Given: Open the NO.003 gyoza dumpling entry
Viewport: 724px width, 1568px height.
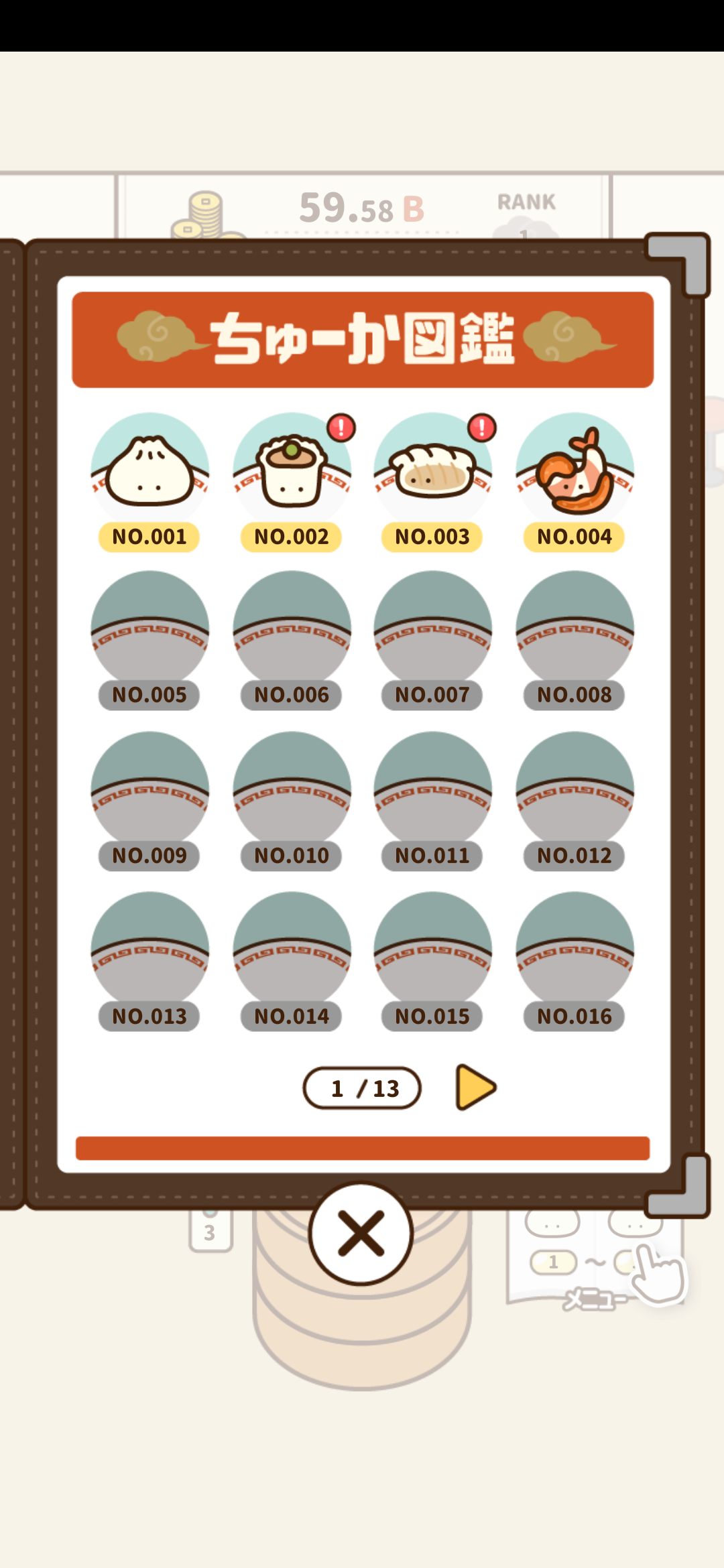Looking at the screenshot, I should [433, 472].
